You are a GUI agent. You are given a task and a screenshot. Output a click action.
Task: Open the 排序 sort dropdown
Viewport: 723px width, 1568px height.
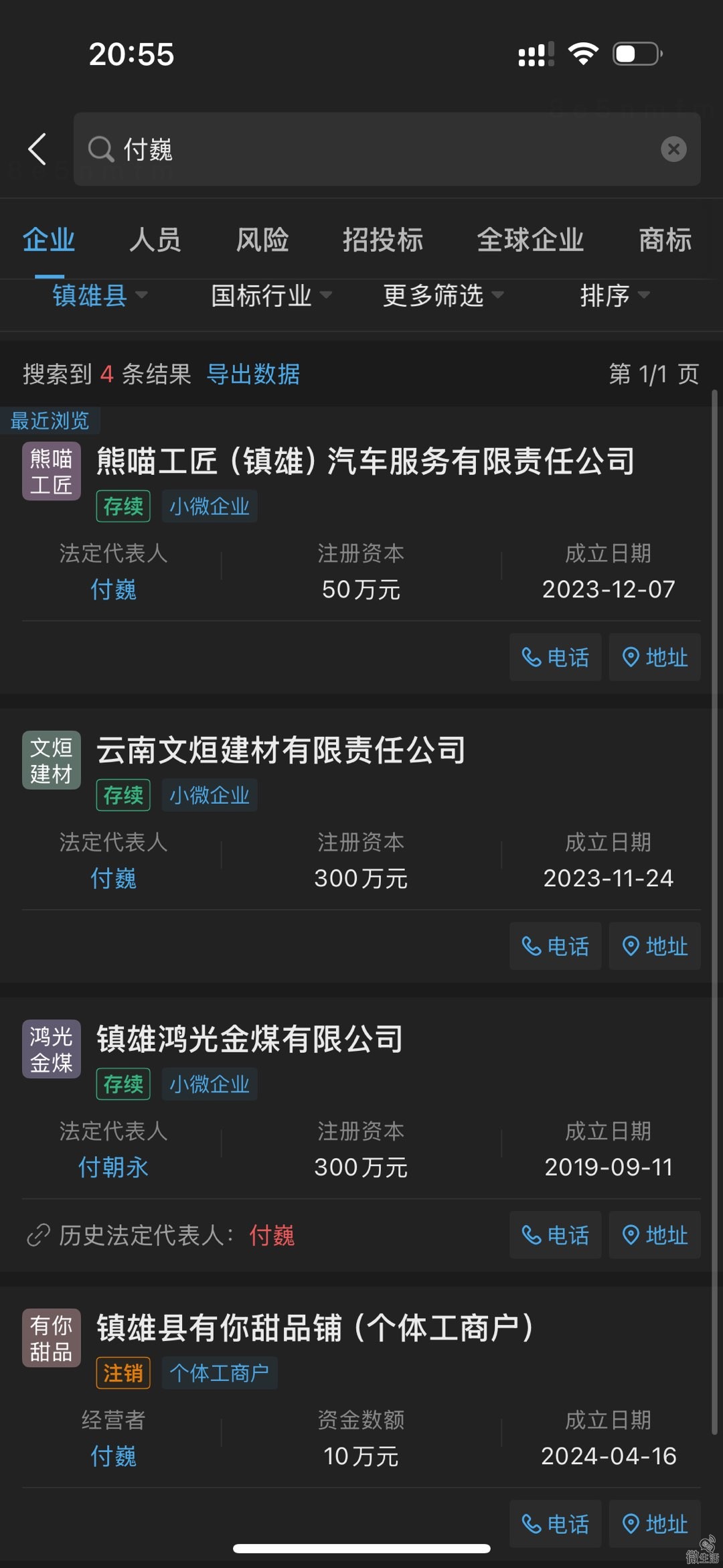pos(614,295)
